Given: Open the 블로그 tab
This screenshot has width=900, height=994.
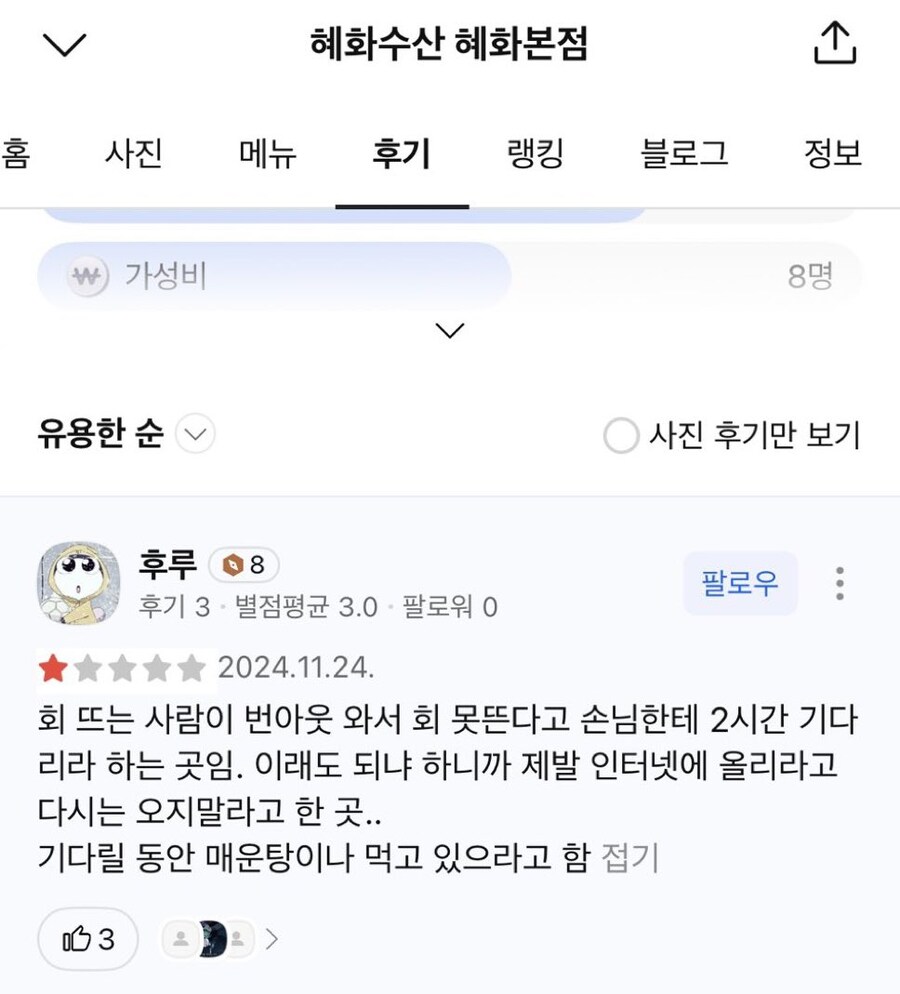Looking at the screenshot, I should [x=685, y=152].
